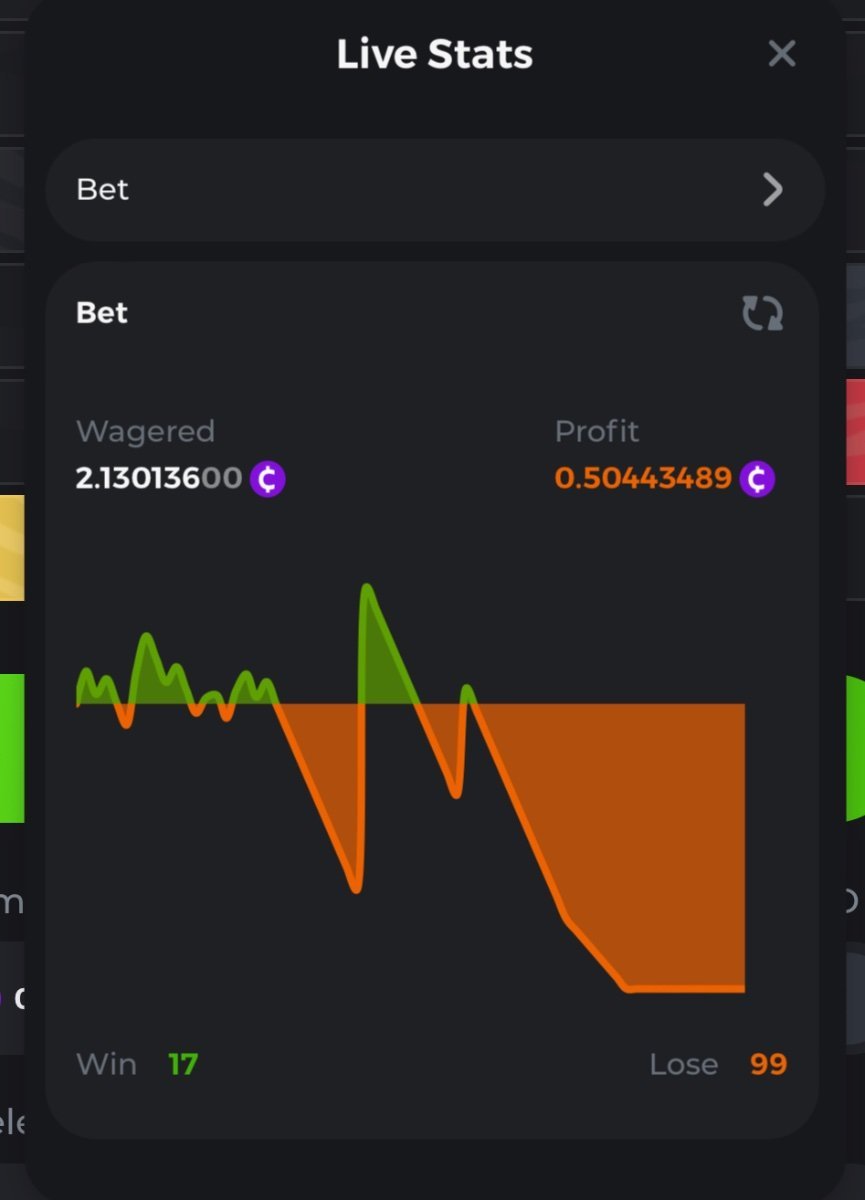Open the Bet selector row
865x1200 pixels.
point(434,190)
